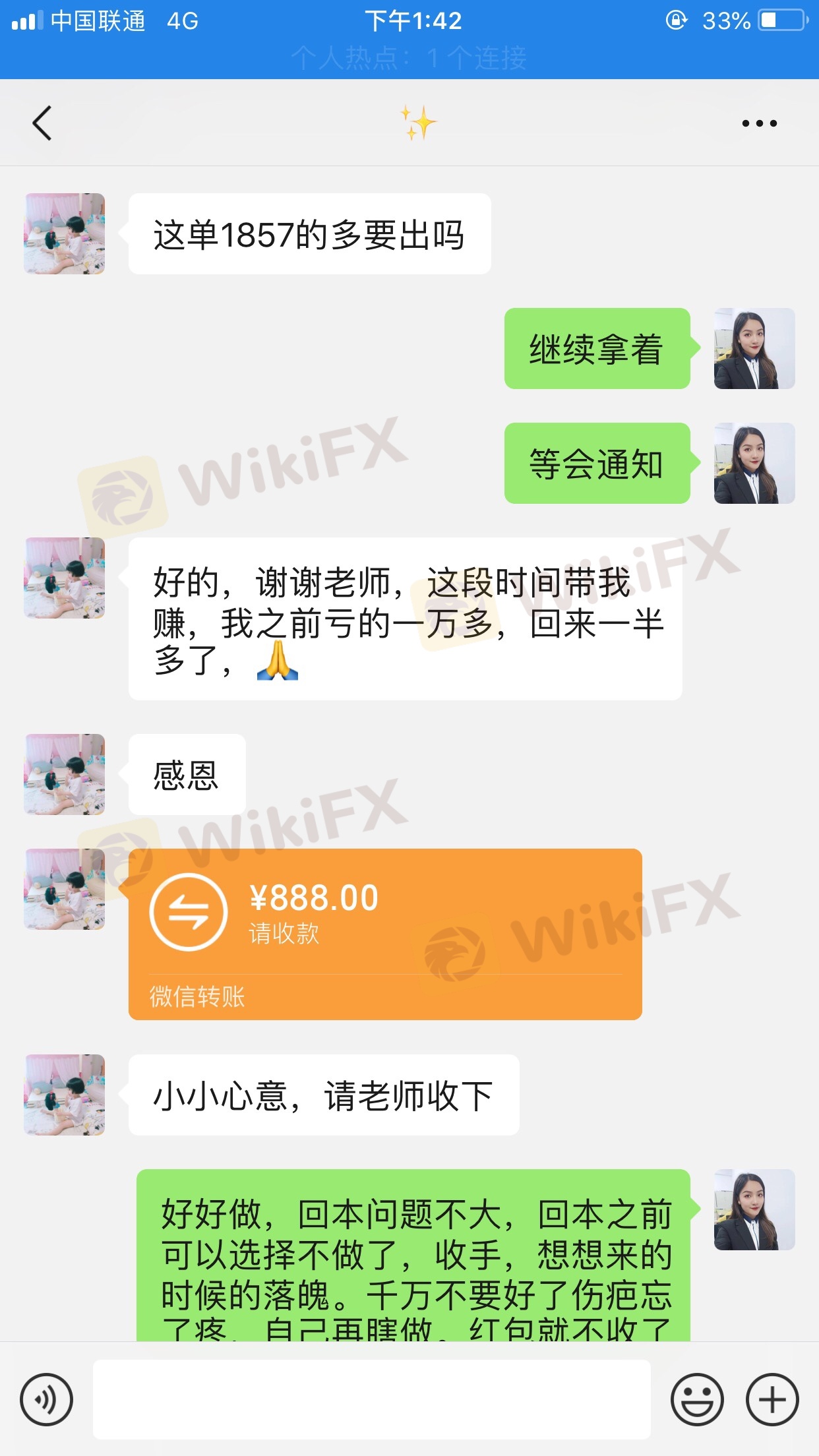Switch to voice message input
819x1456 pixels.
(46, 1399)
